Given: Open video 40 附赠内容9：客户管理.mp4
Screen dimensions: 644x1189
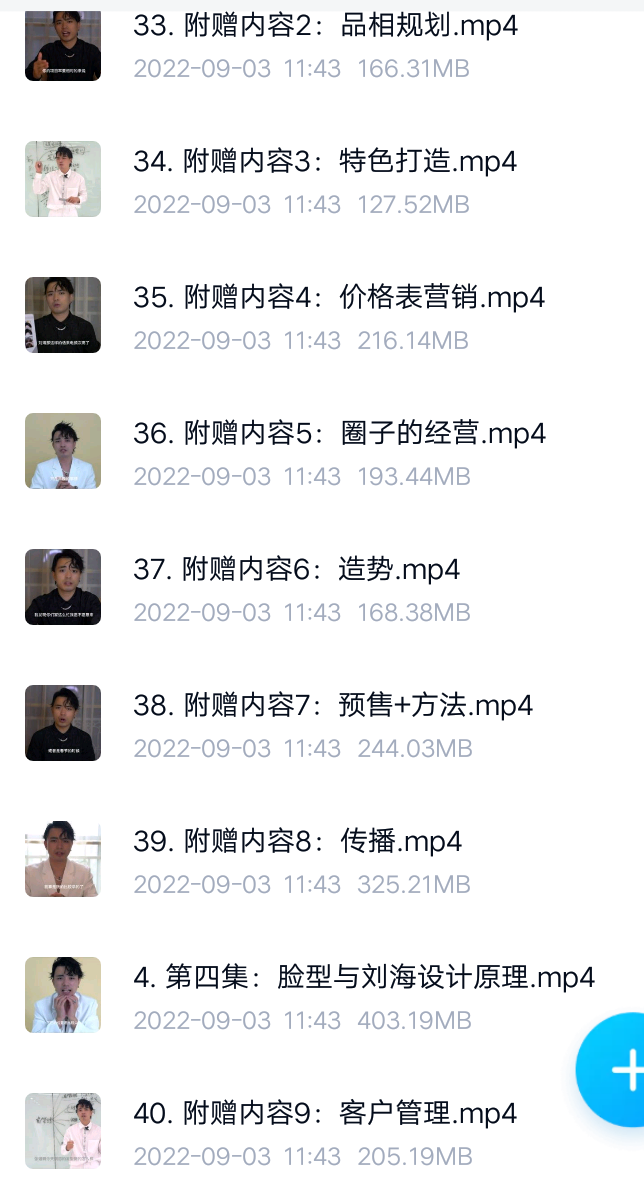Looking at the screenshot, I should tap(325, 1113).
